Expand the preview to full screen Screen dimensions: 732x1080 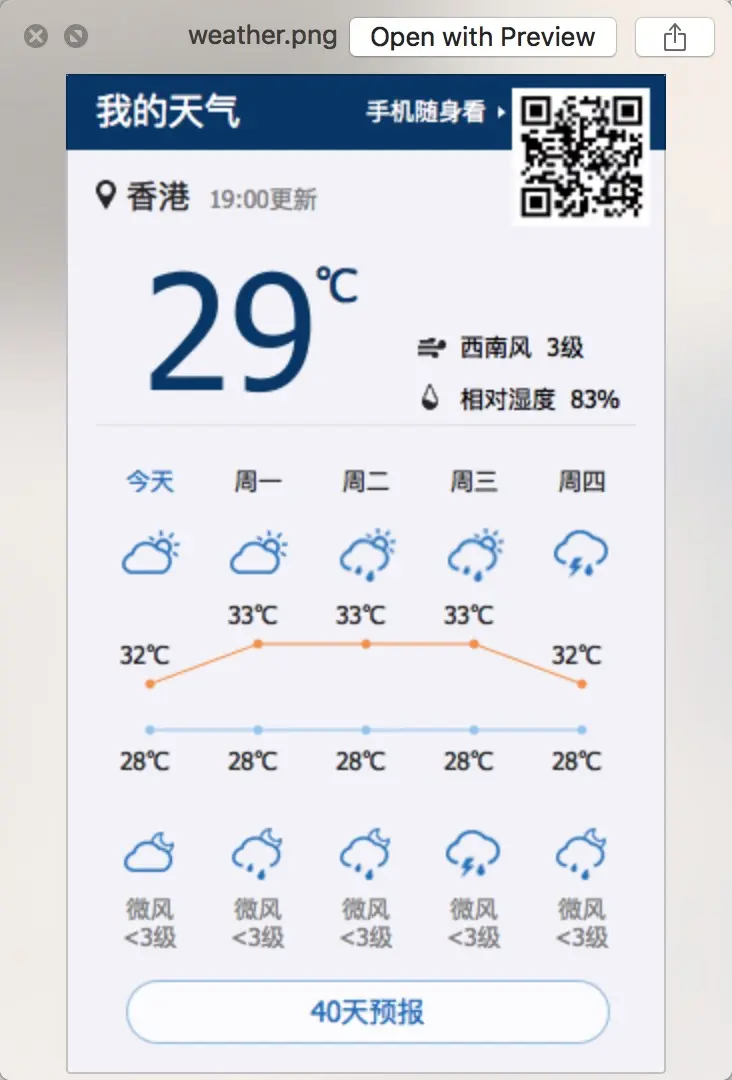76,37
